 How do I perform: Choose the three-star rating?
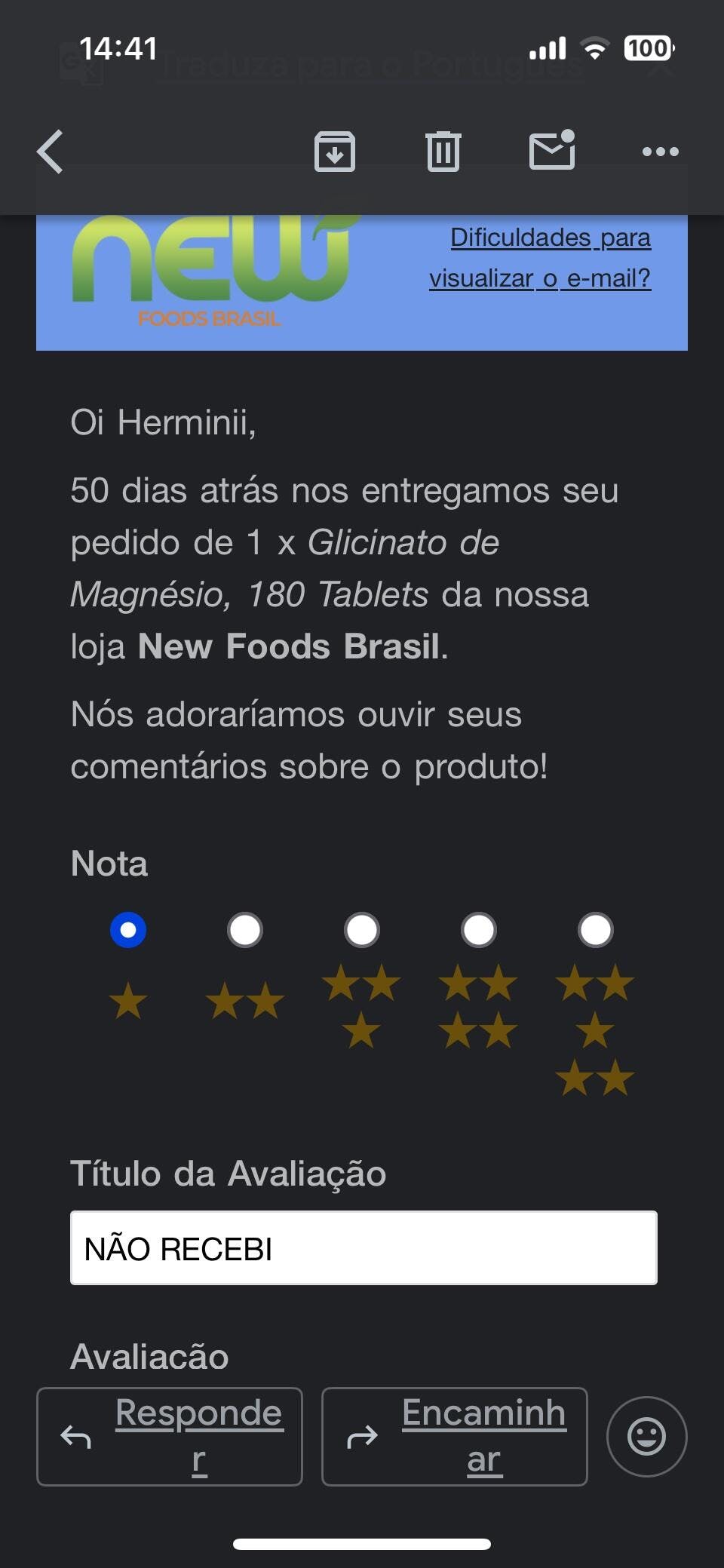click(362, 930)
